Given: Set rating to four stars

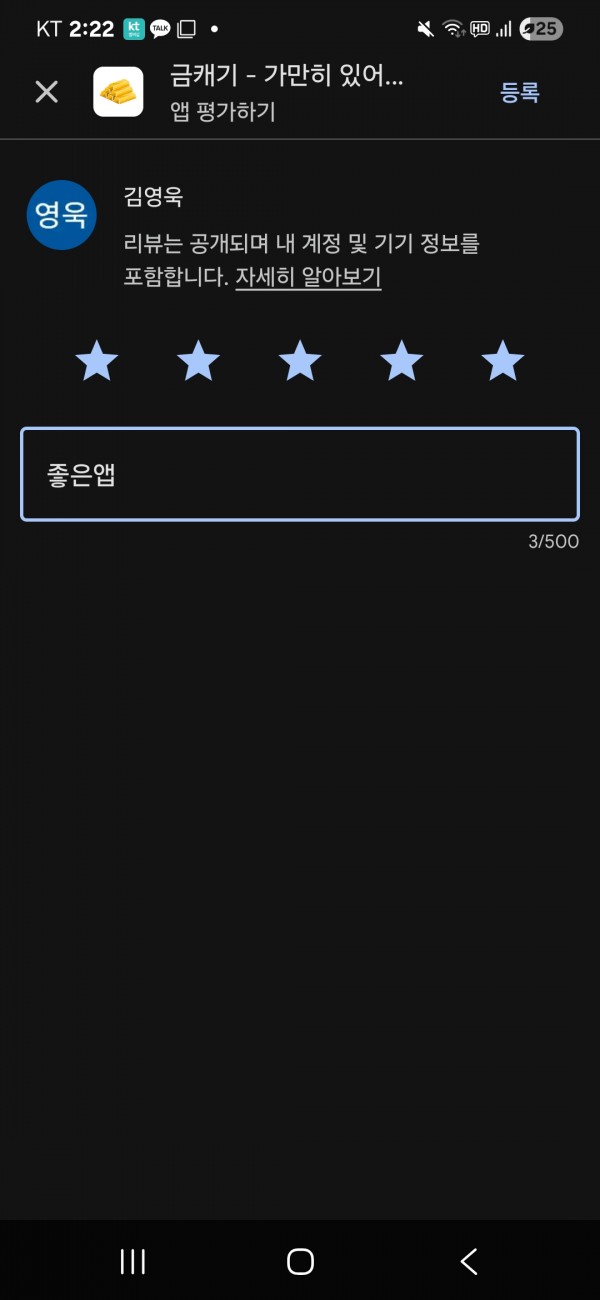Looking at the screenshot, I should click(x=401, y=361).
